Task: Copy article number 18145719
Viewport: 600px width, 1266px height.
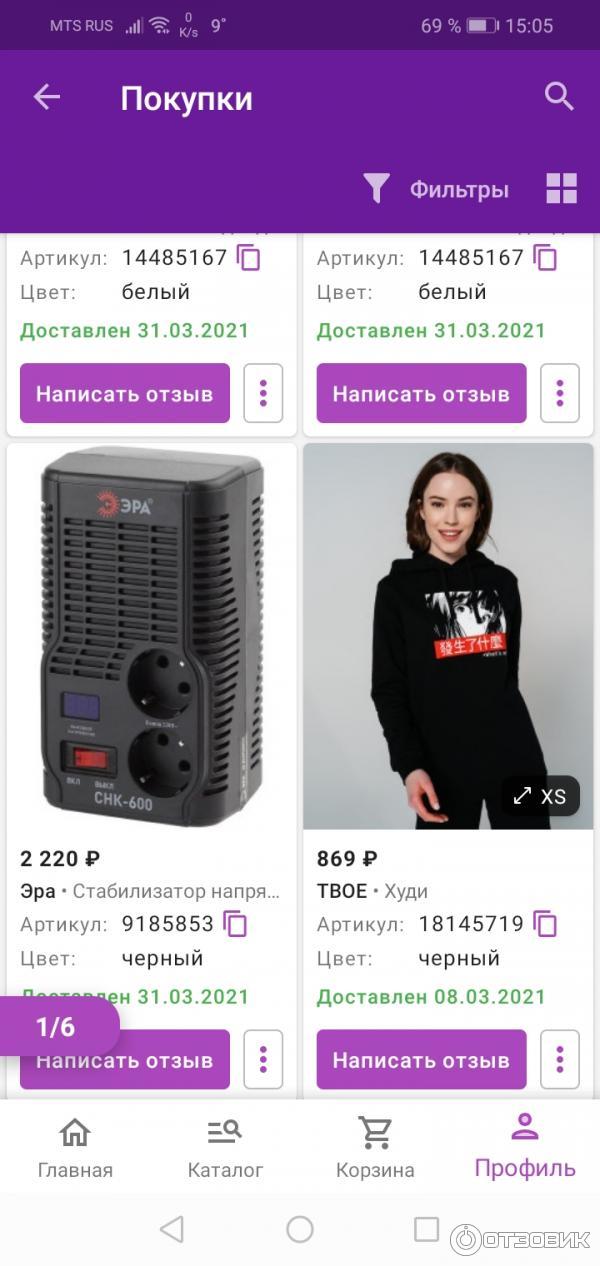Action: 546,924
